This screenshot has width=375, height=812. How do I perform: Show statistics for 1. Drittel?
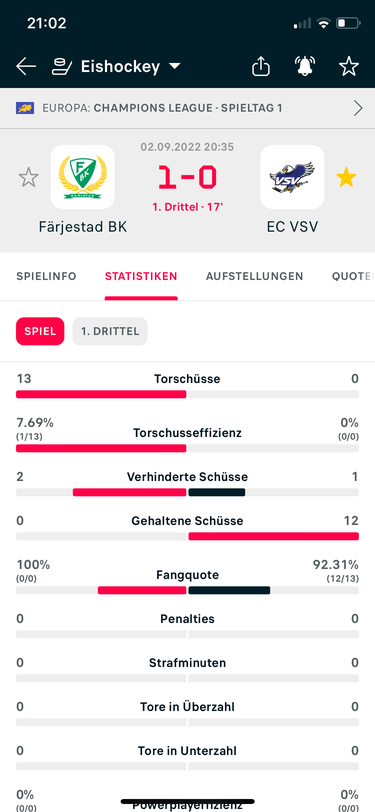(x=110, y=331)
